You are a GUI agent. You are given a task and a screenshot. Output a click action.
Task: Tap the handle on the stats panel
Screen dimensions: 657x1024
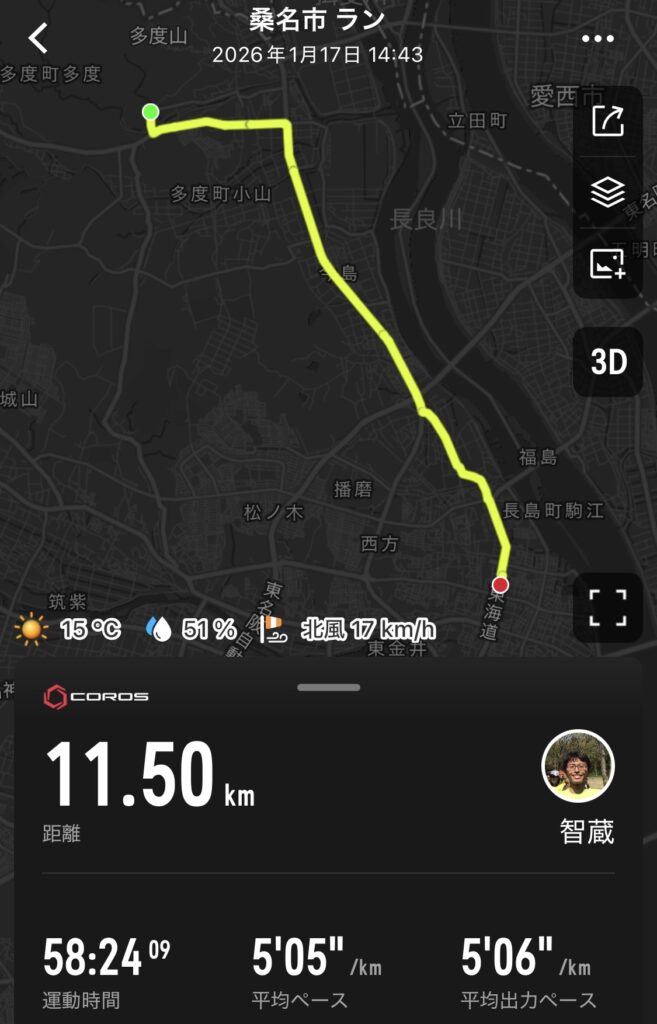(328, 688)
